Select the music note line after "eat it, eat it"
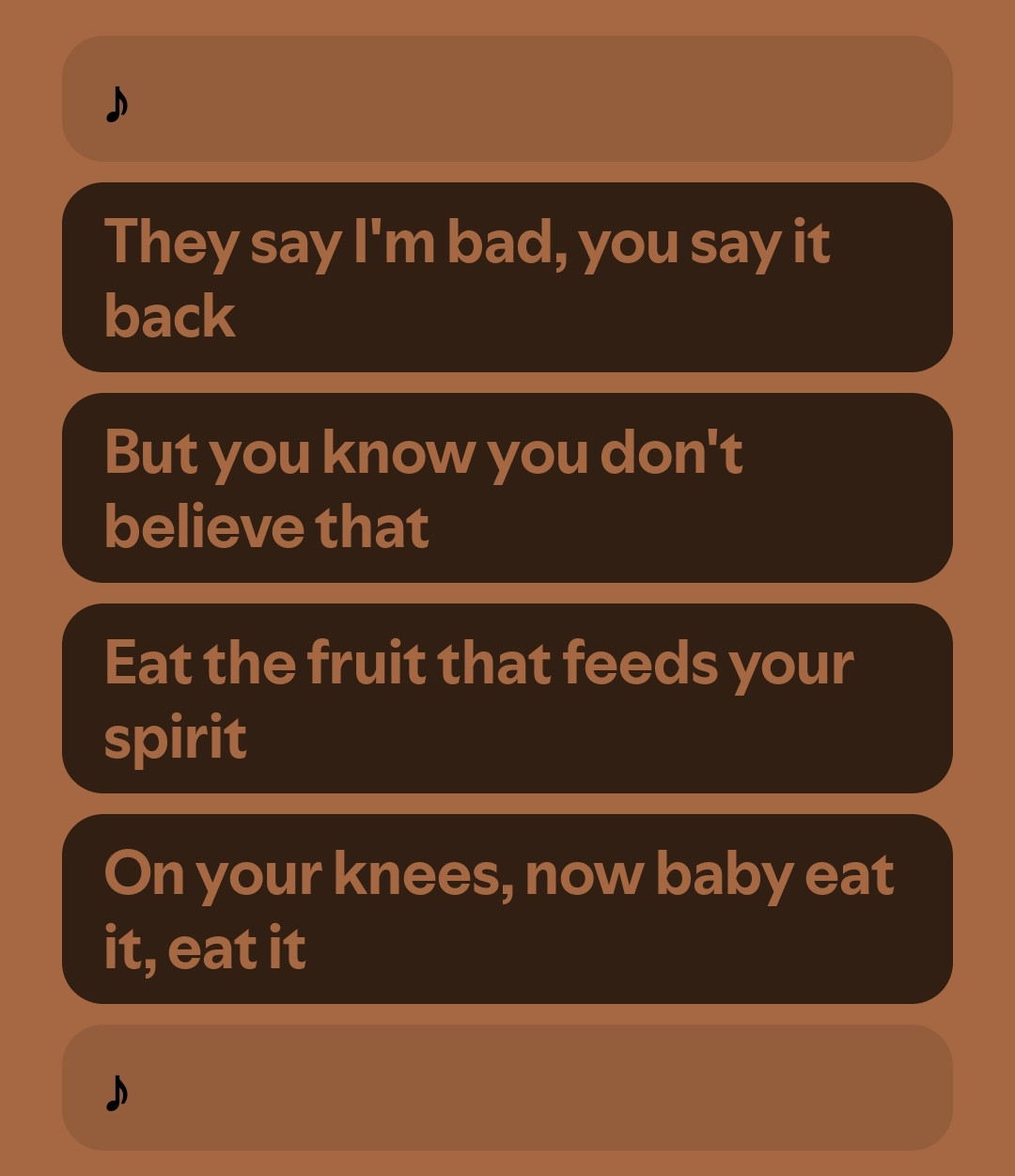Screen dimensions: 1015x1176 pyautogui.click(x=507, y=1088)
